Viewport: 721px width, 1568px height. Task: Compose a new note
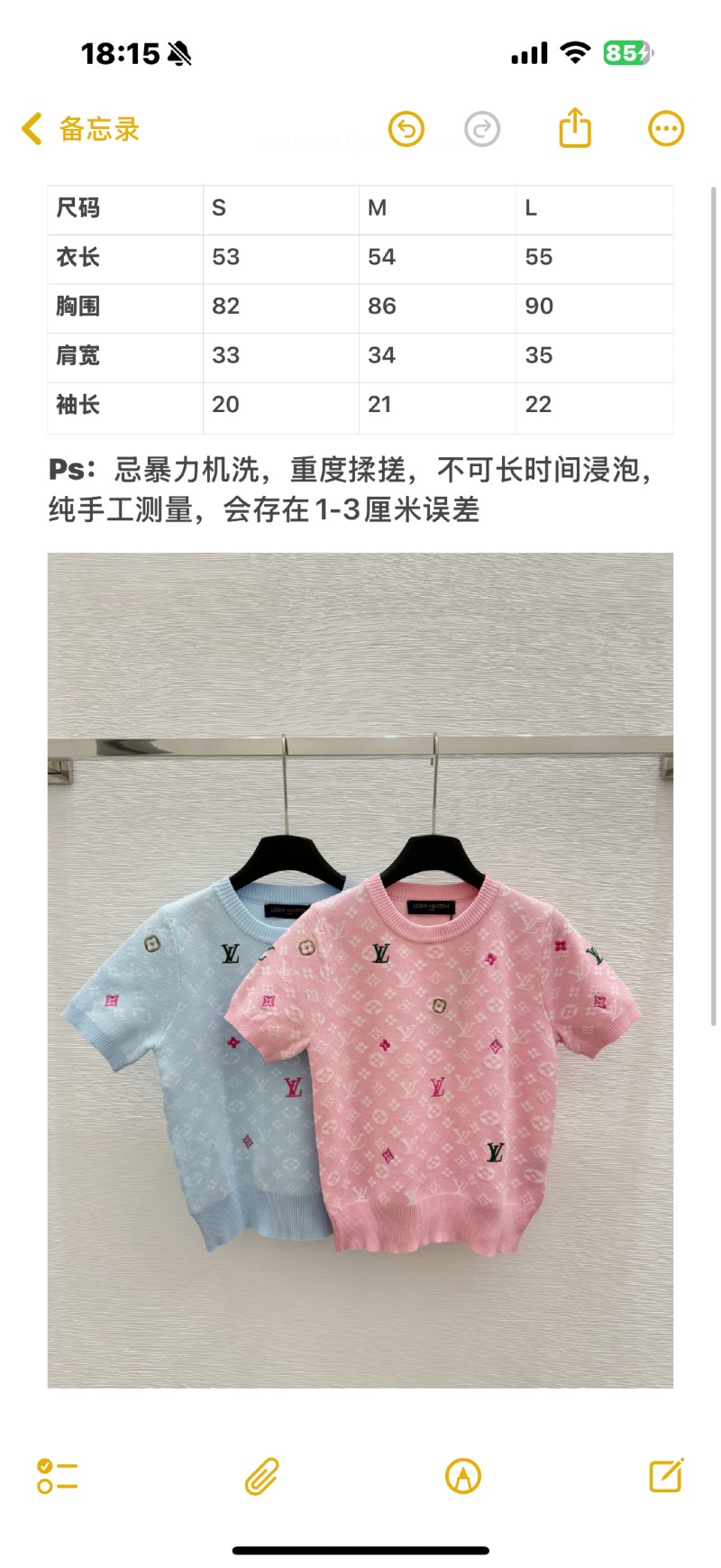click(x=666, y=1475)
